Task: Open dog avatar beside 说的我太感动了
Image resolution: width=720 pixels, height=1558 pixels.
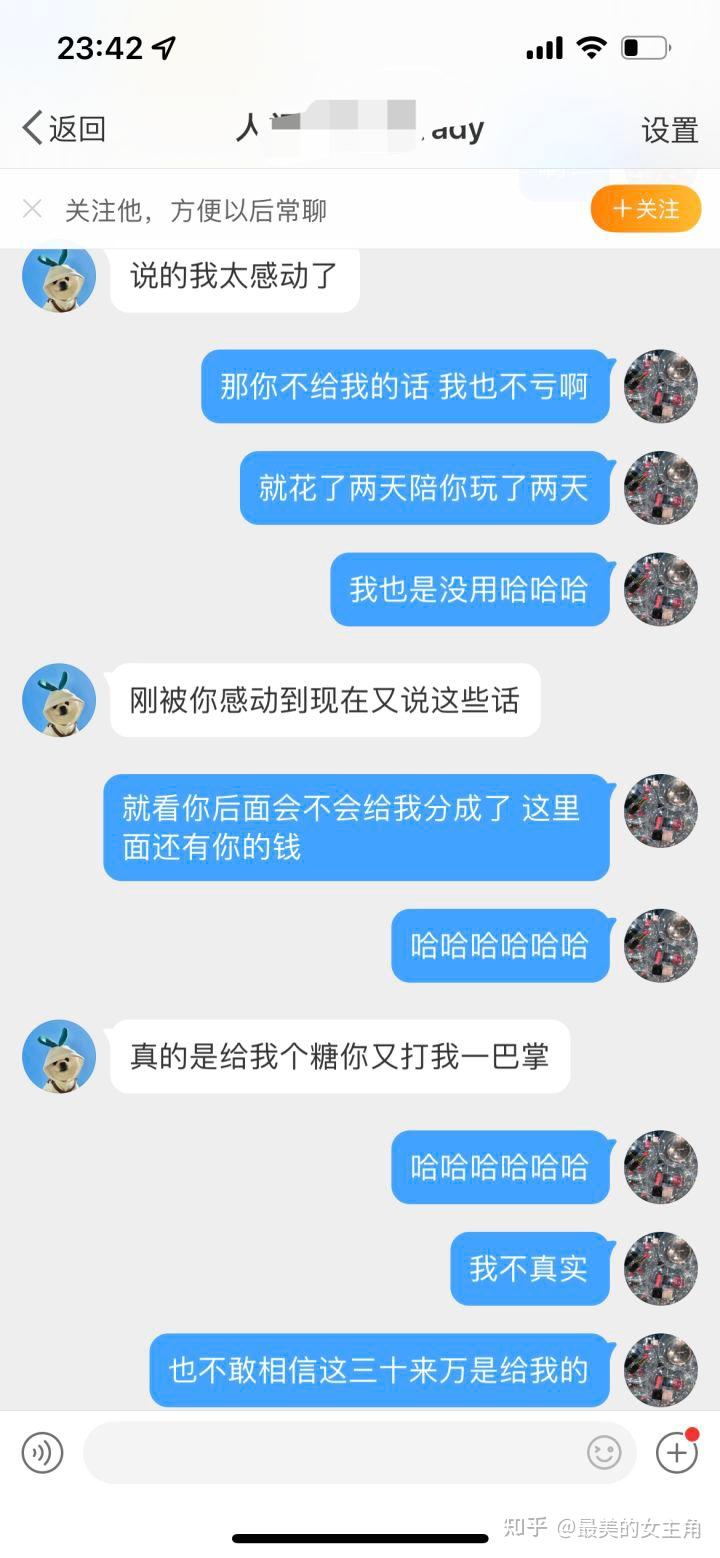Action: [59, 277]
